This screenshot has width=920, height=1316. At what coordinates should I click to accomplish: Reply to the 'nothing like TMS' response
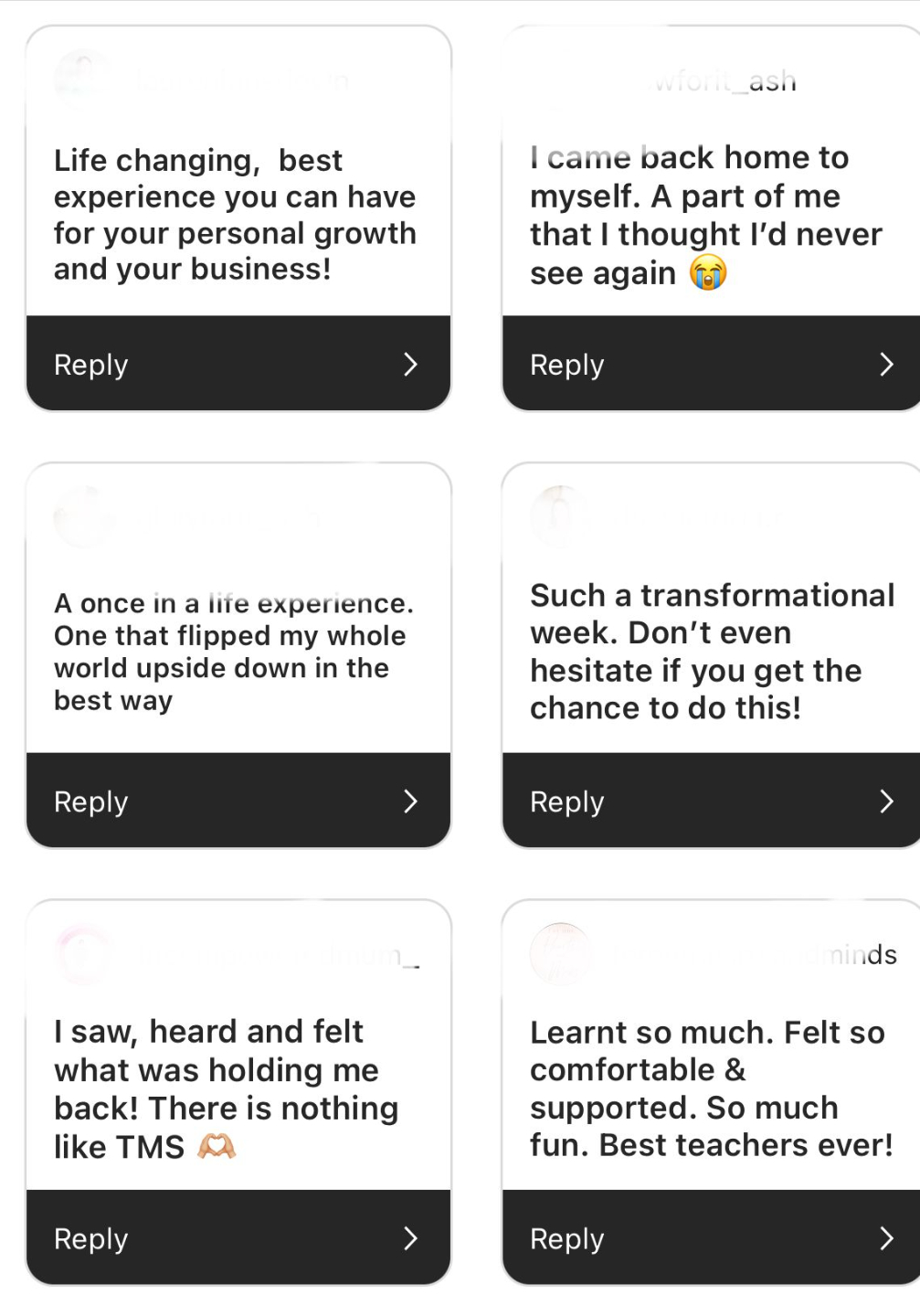(x=238, y=1237)
